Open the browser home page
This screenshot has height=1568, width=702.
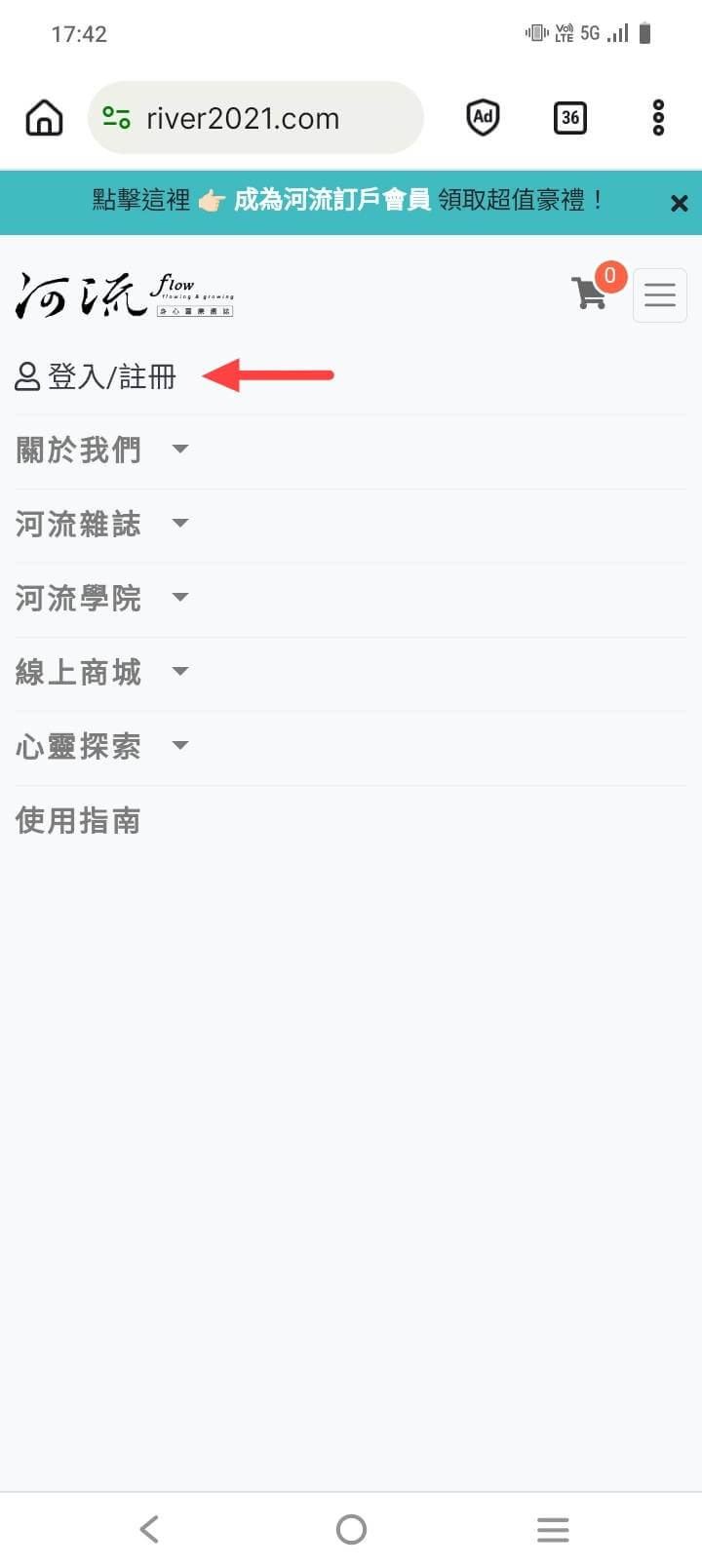(x=44, y=118)
